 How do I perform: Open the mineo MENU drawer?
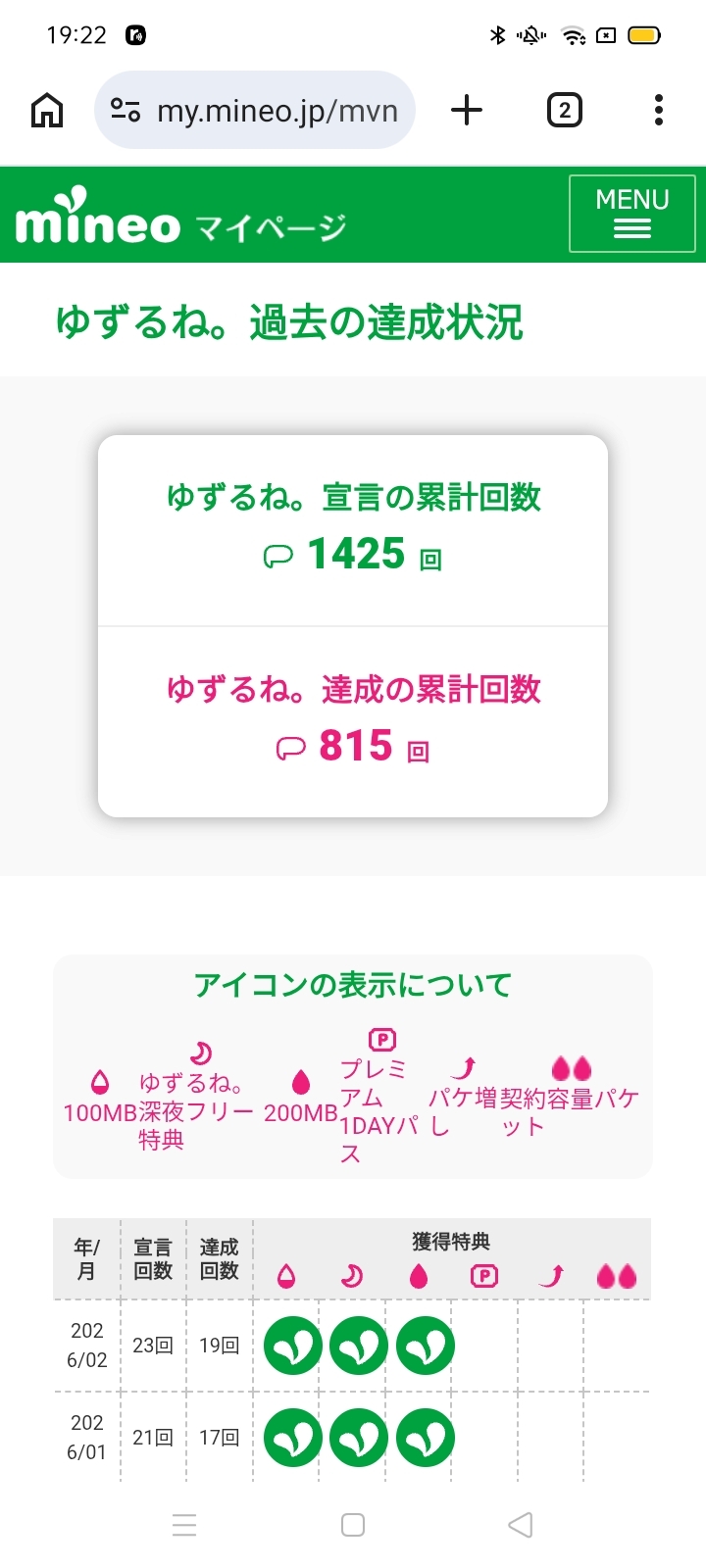click(x=632, y=214)
